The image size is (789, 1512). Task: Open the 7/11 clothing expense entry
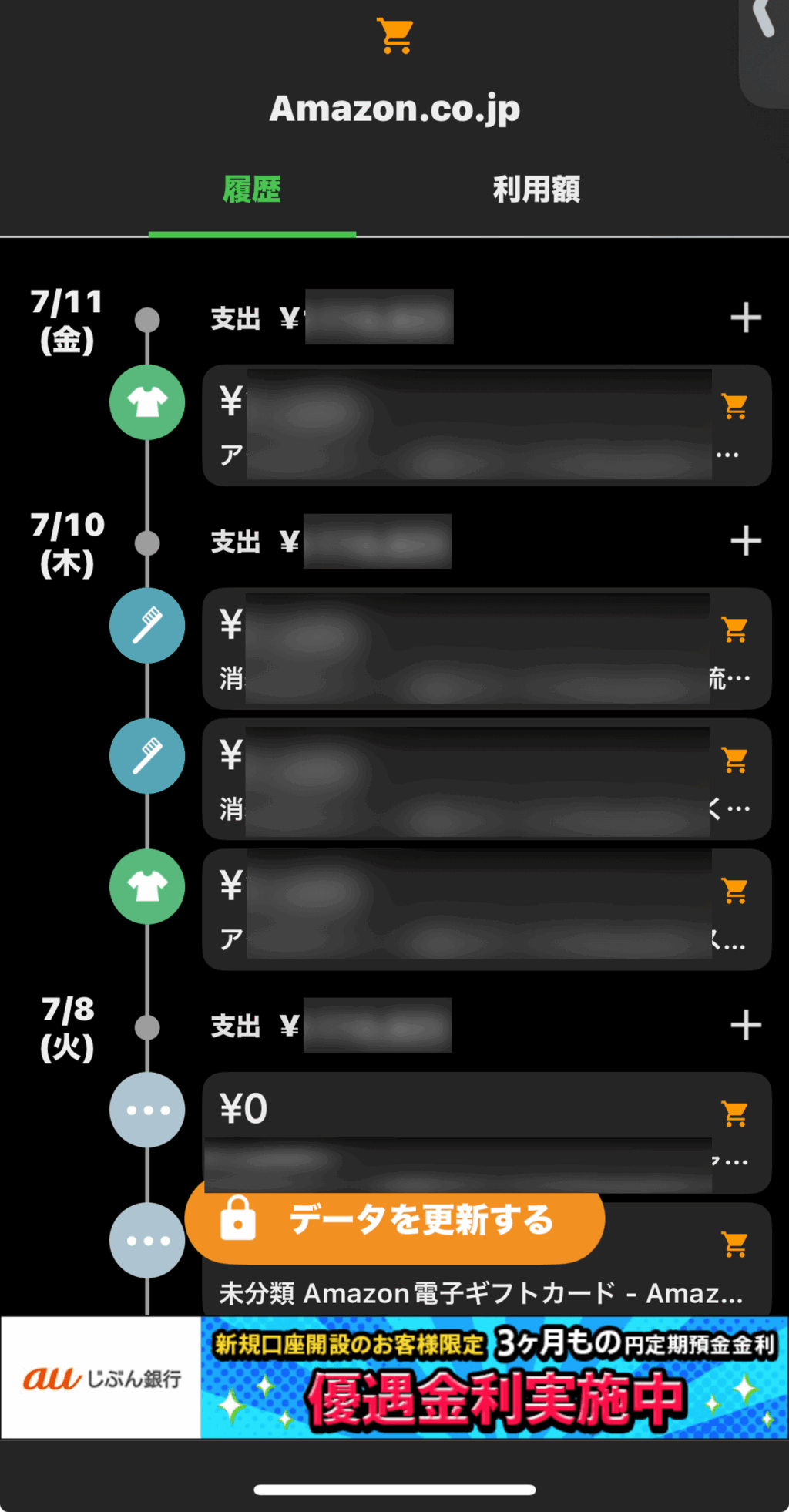click(487, 425)
